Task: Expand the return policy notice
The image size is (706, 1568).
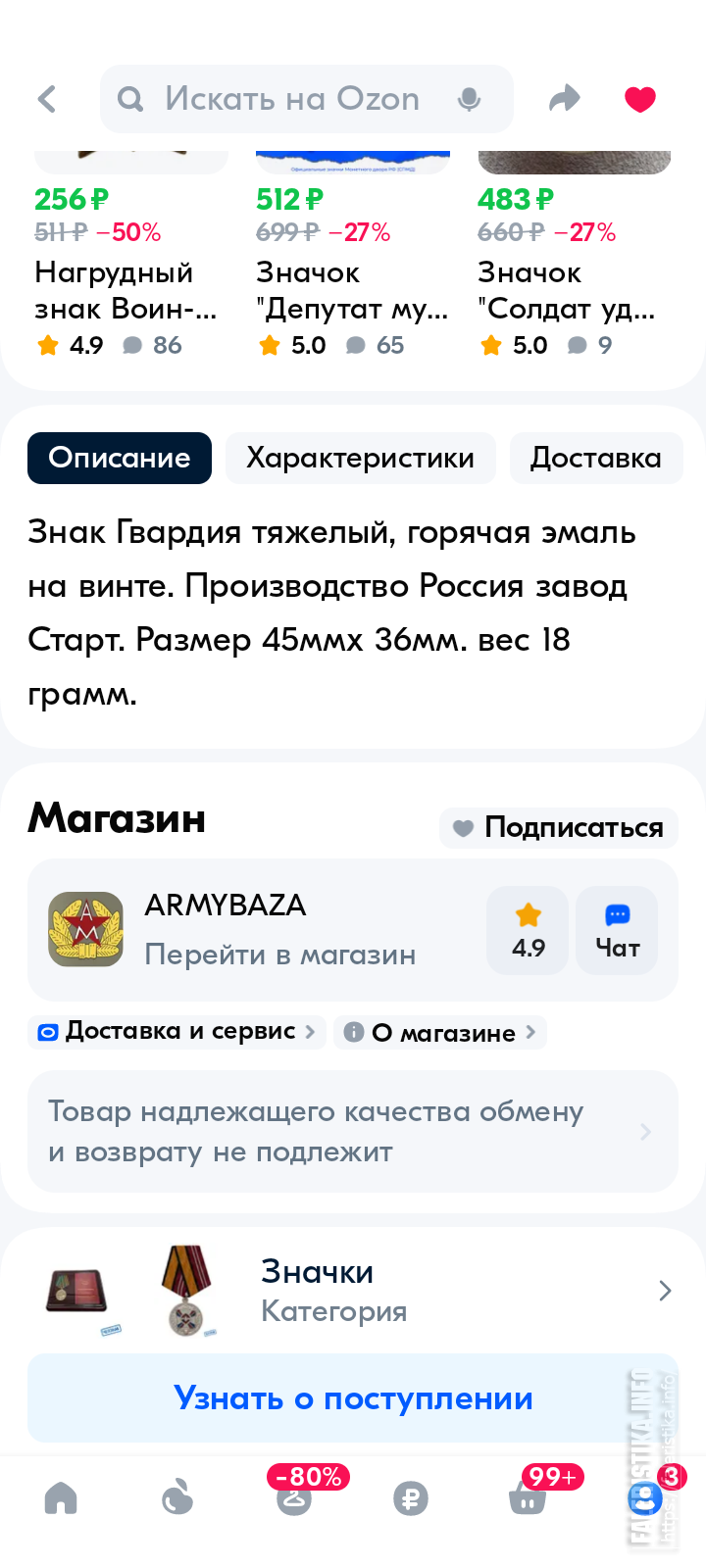Action: tap(353, 1131)
